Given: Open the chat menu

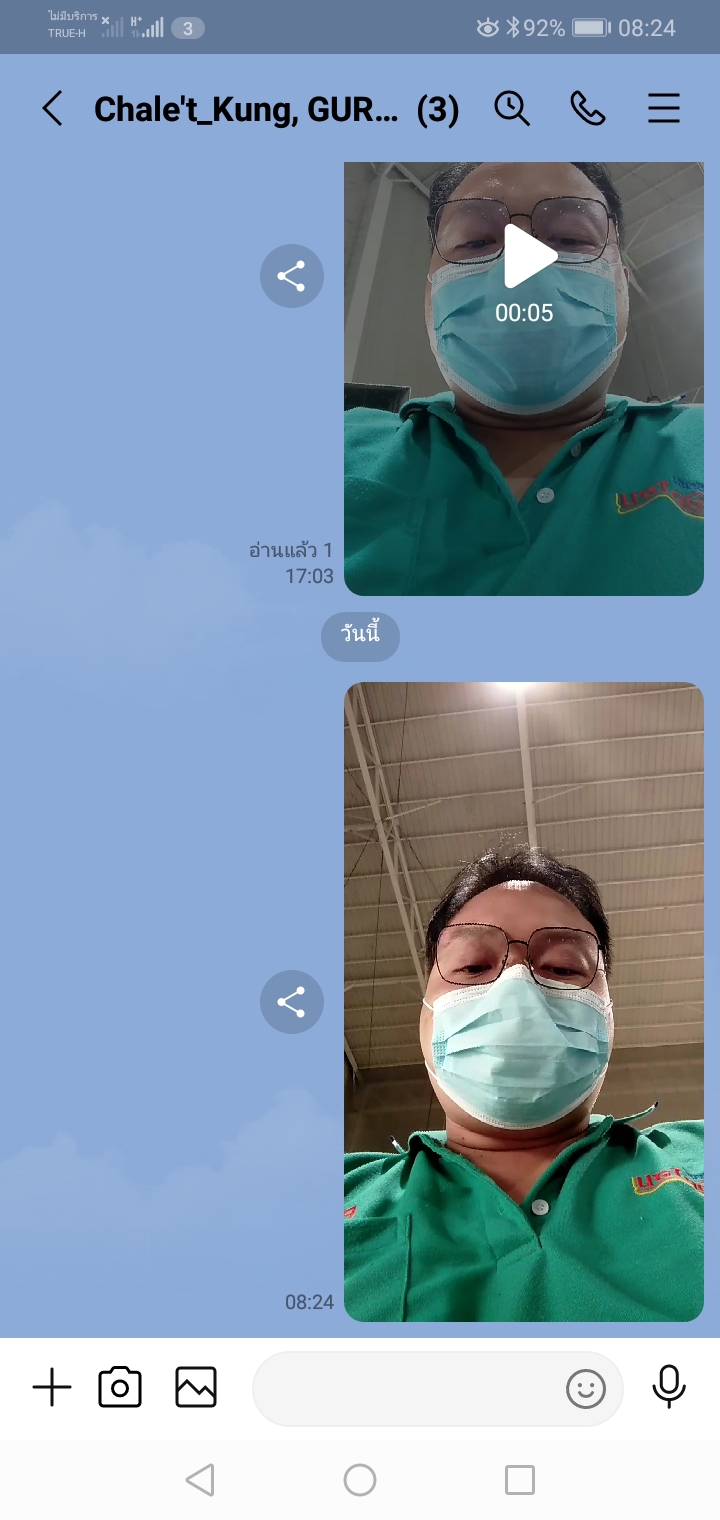Looking at the screenshot, I should coord(664,108).
